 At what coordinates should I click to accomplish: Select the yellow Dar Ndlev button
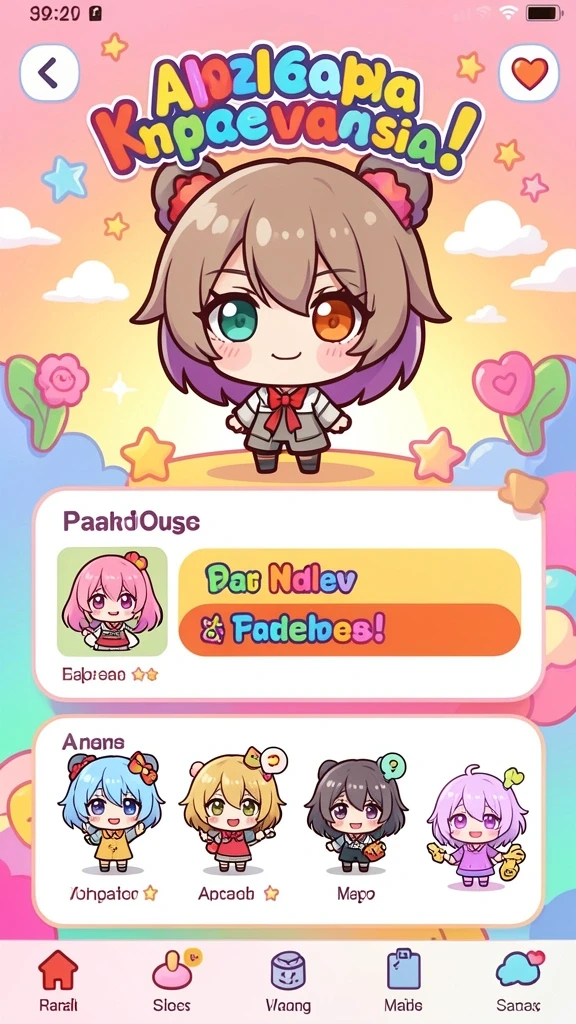(x=349, y=577)
